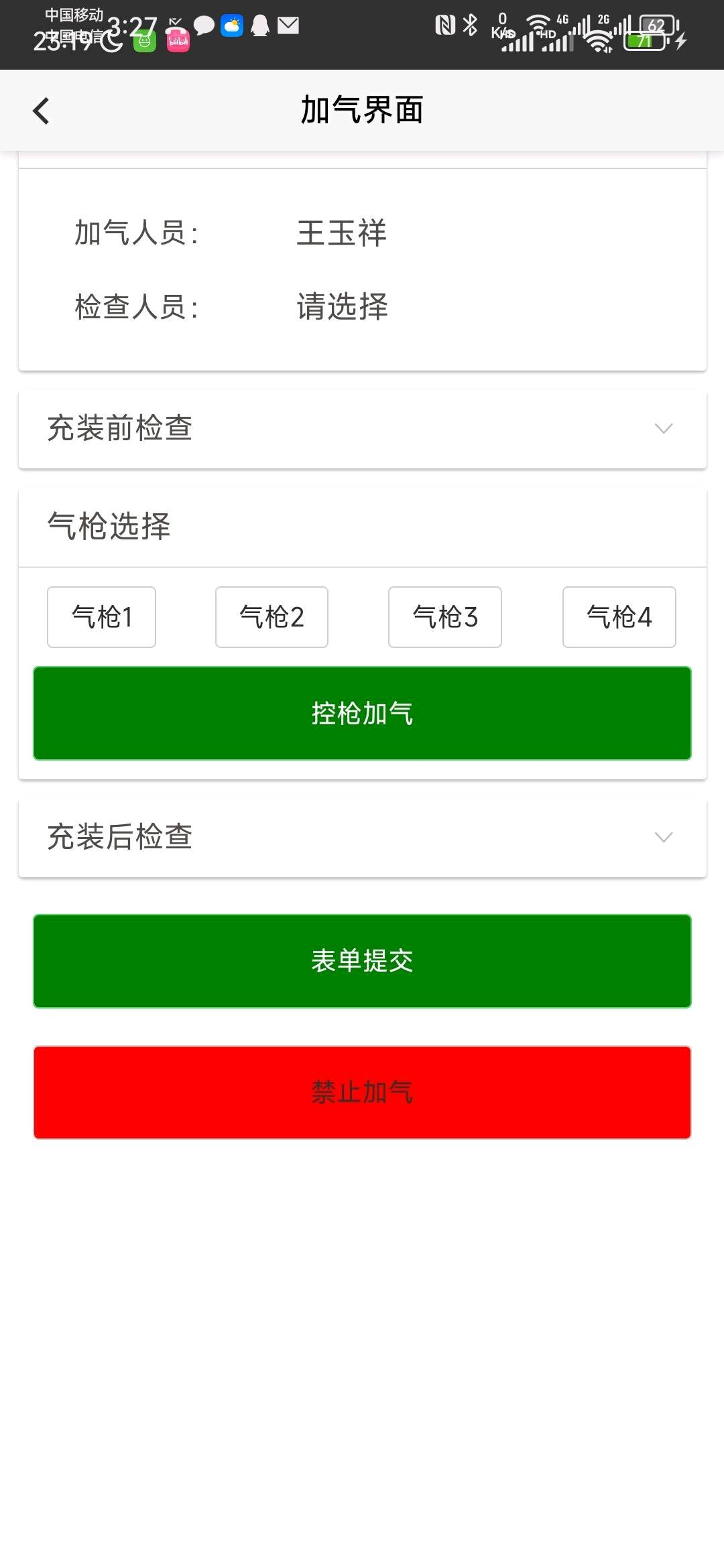Expand the 充装前检查 section
724x1568 pixels.
pyautogui.click(x=362, y=429)
